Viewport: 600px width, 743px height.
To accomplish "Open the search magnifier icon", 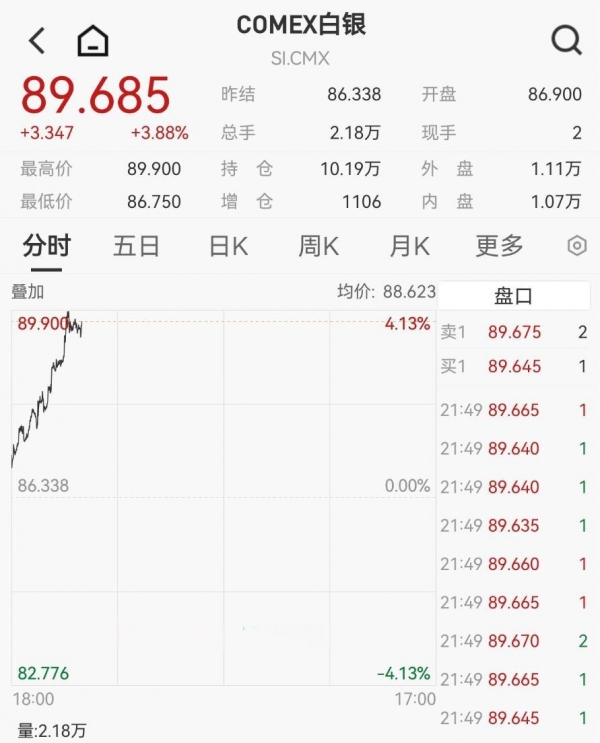I will (x=566, y=40).
